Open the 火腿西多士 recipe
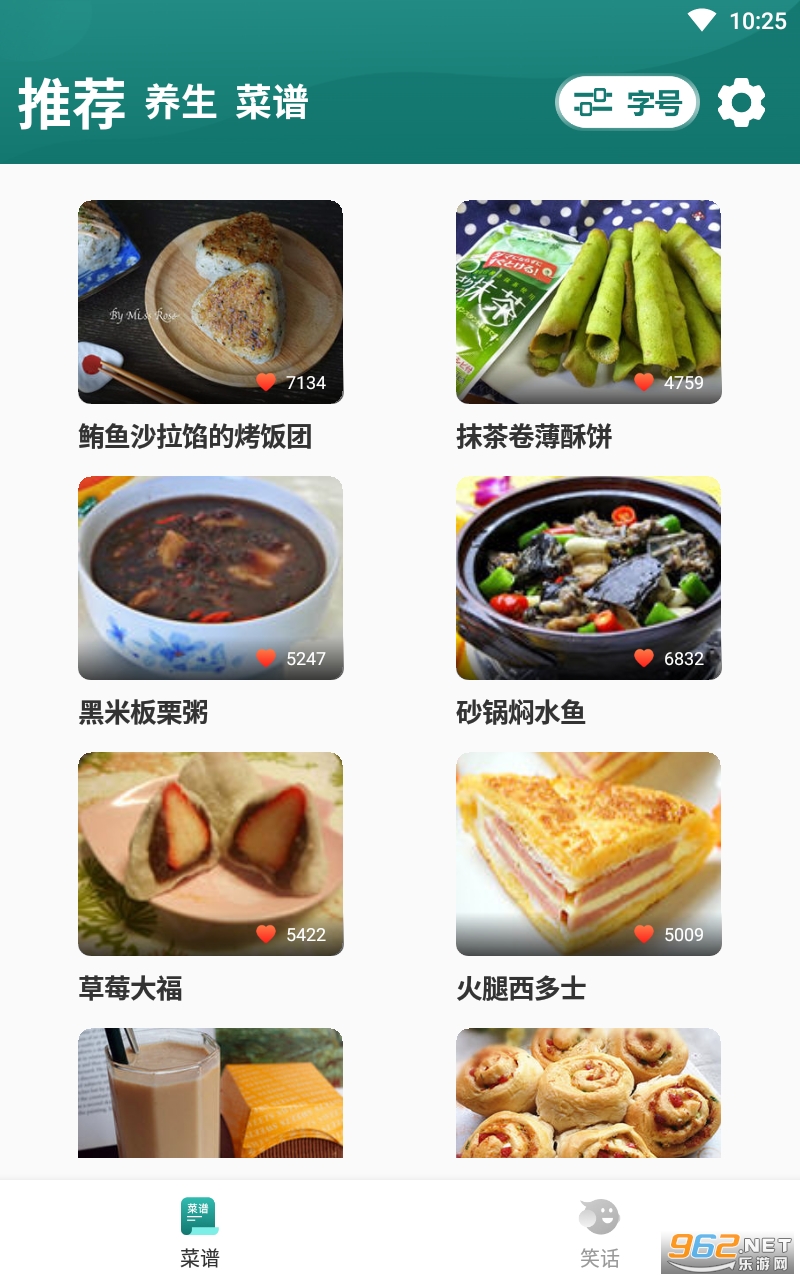 click(588, 854)
